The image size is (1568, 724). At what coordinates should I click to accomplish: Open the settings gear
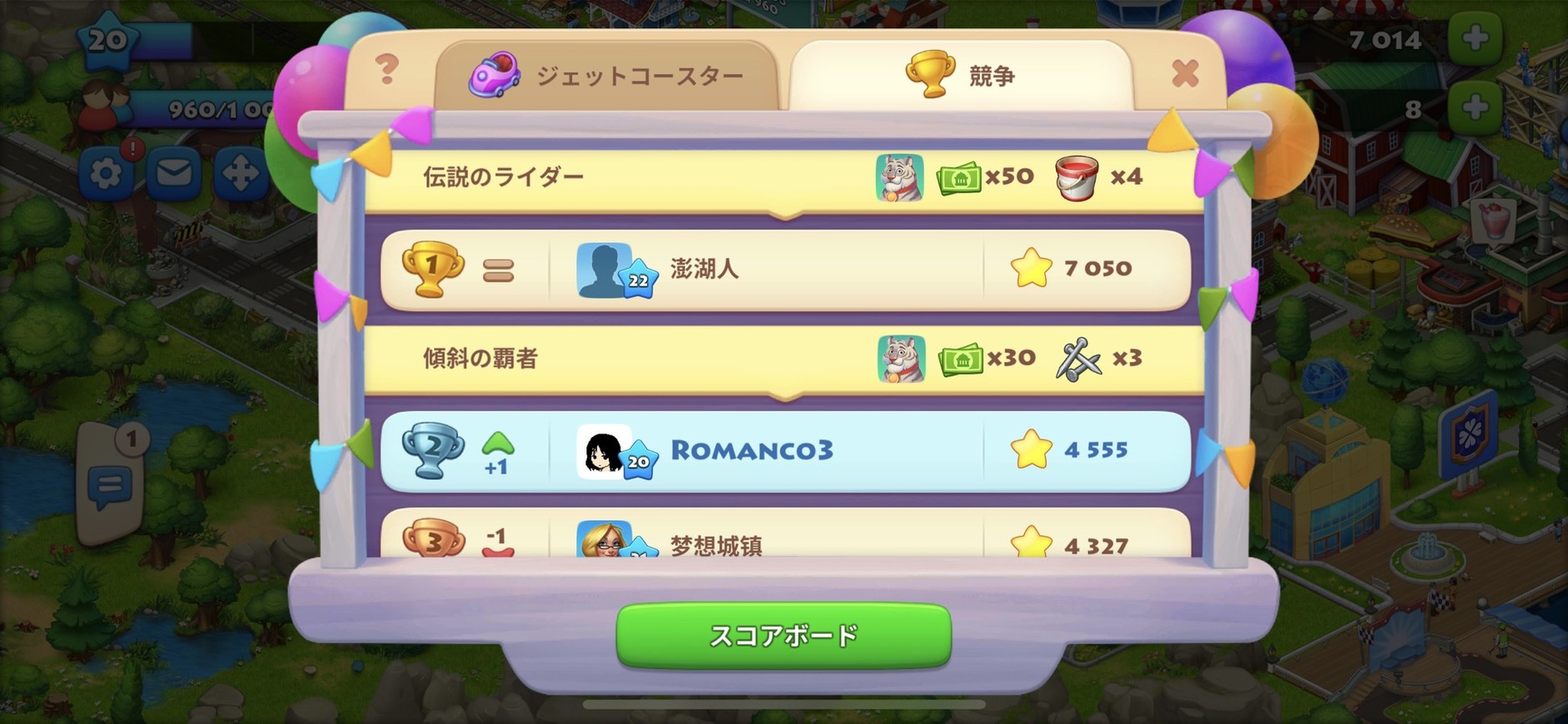(106, 174)
